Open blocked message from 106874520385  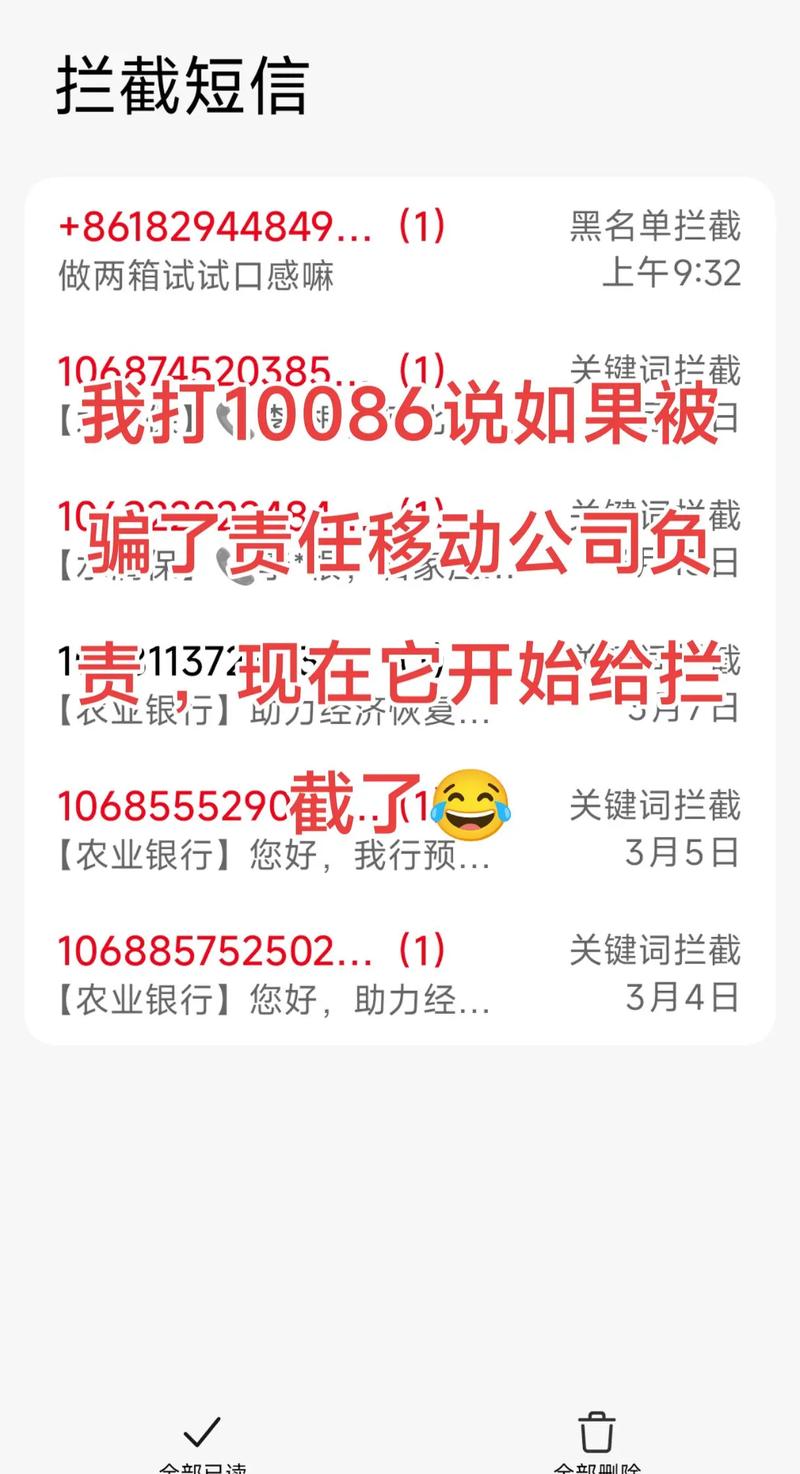click(400, 394)
